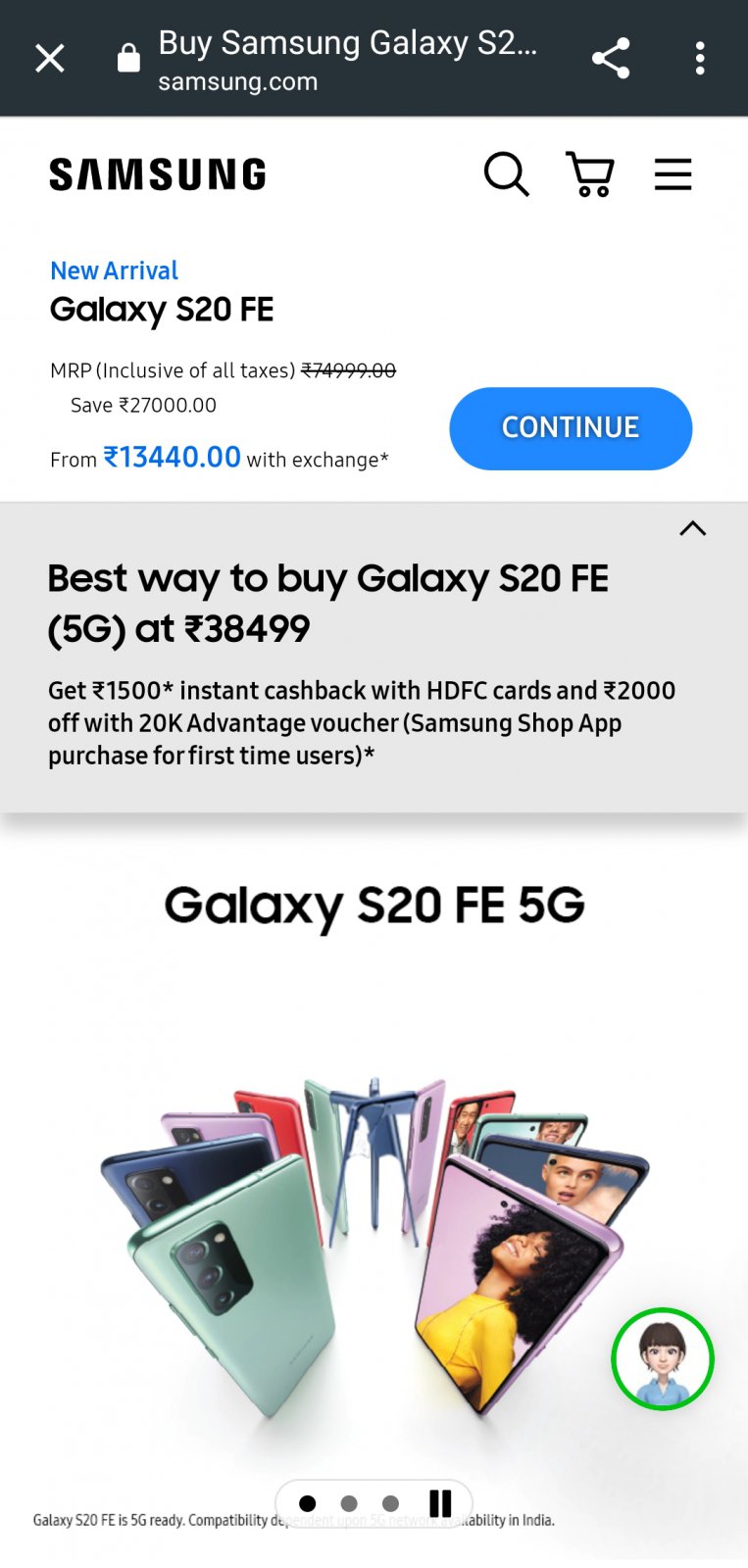This screenshot has height=1568, width=748.
Task: Close the browser tab
Action: coord(50,59)
